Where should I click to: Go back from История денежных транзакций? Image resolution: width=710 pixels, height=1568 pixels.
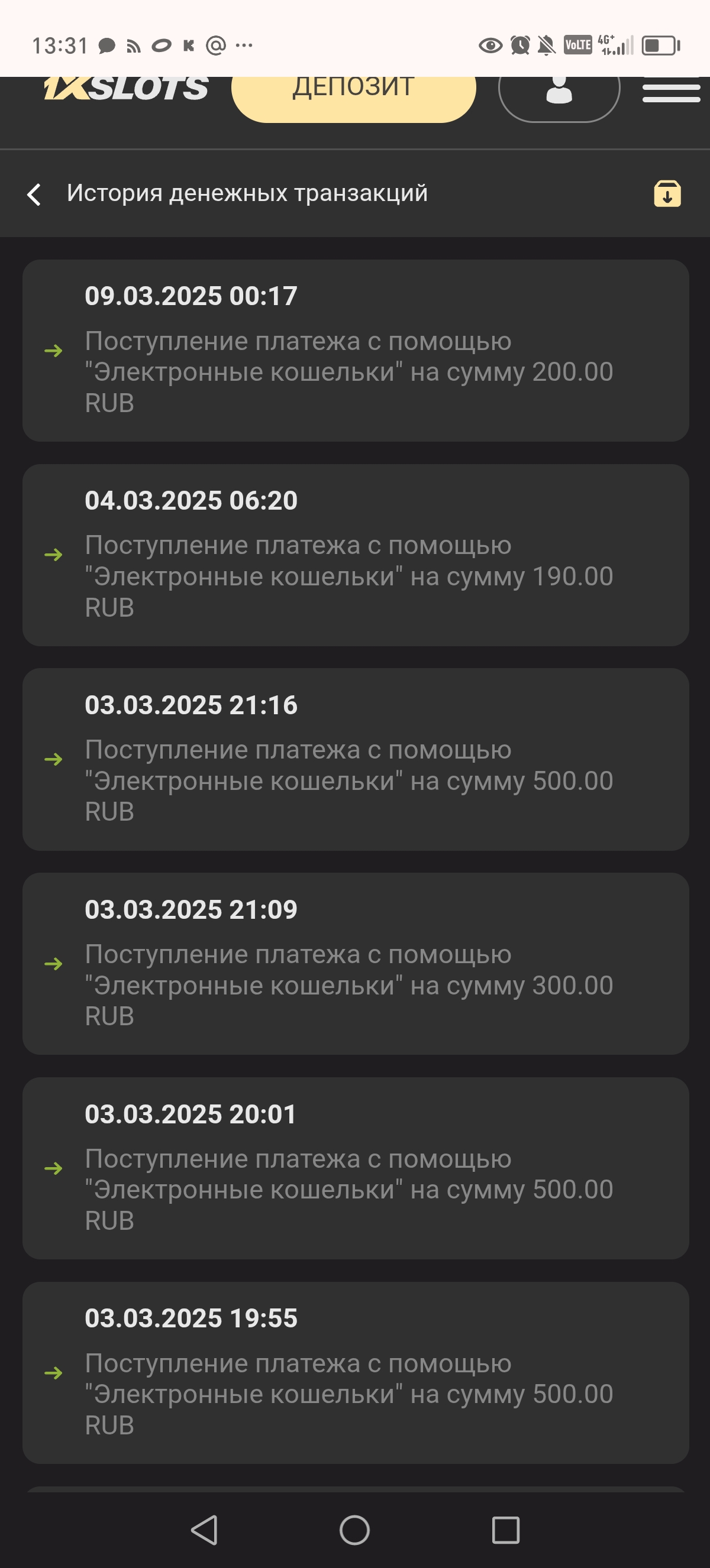pos(34,194)
